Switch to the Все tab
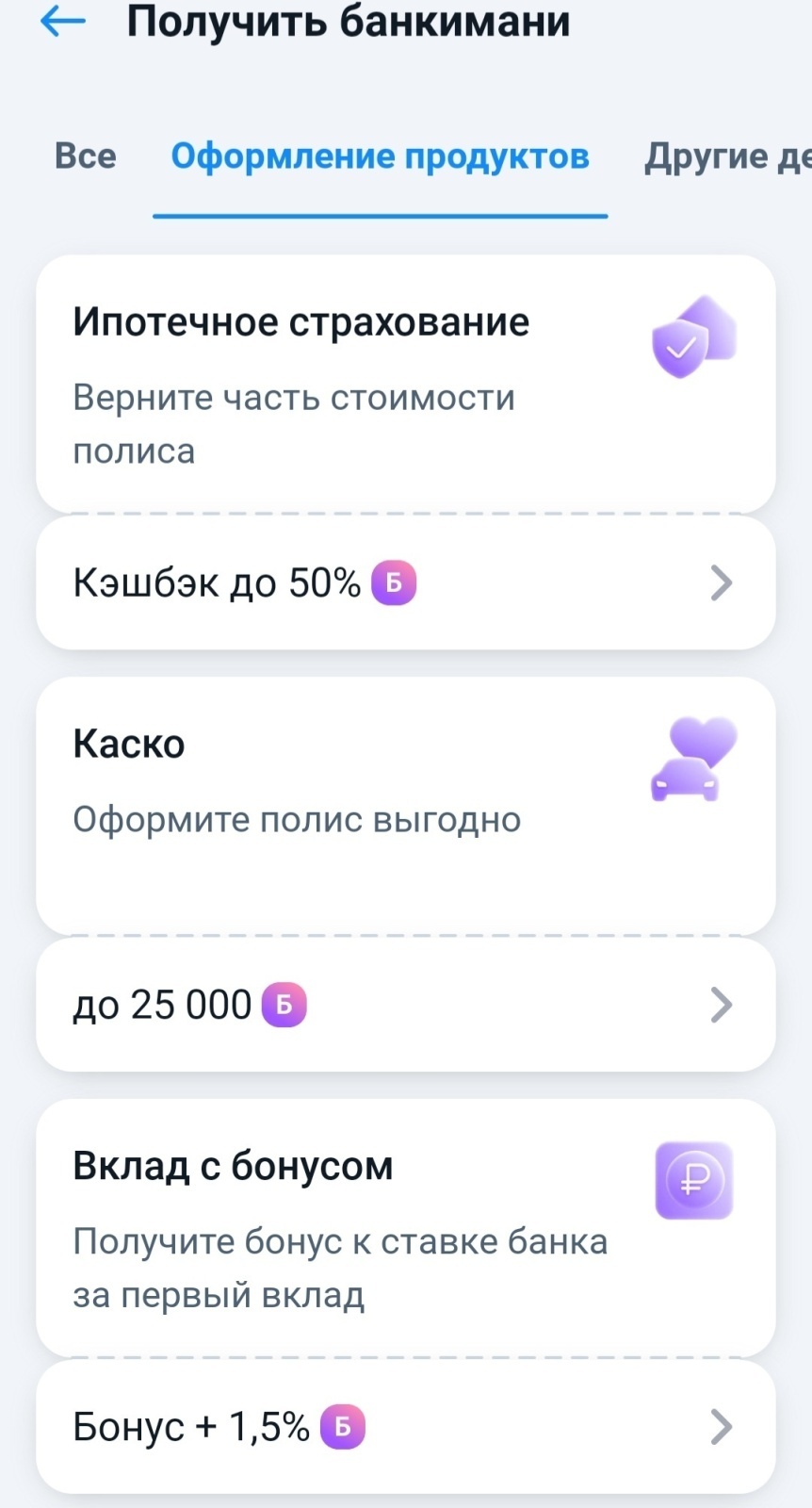The image size is (812, 1508). coord(84,156)
